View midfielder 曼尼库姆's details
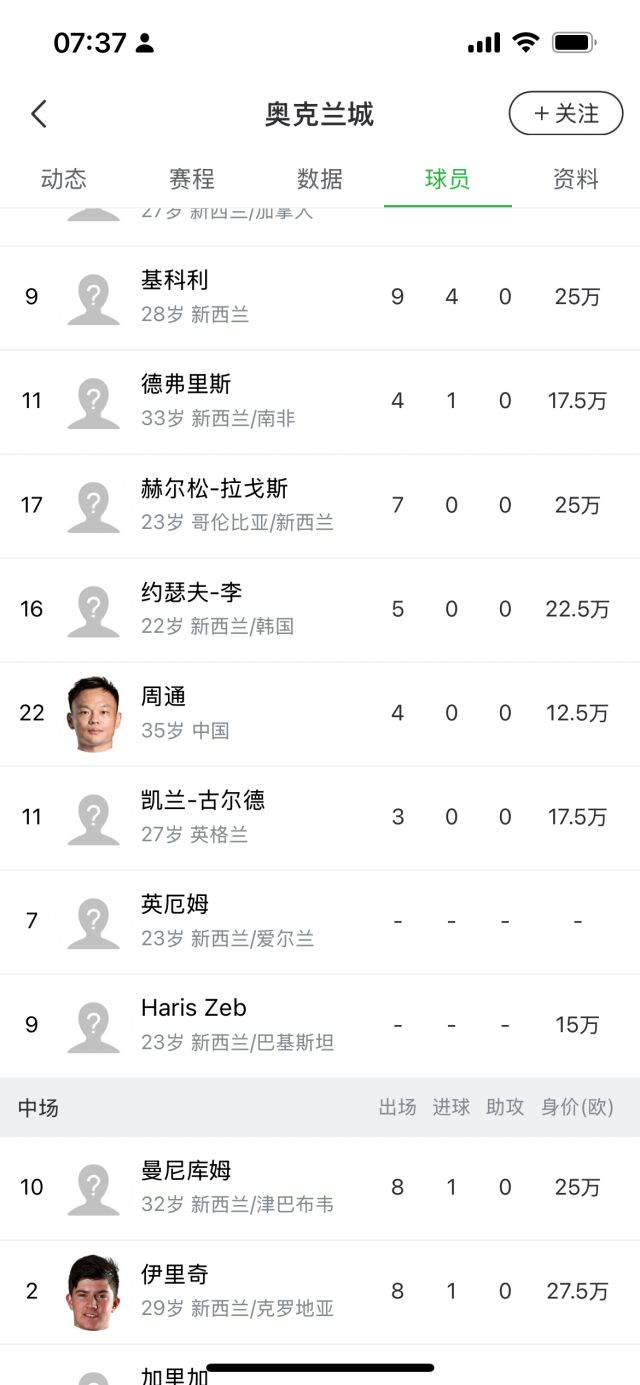This screenshot has height=1385, width=640. coord(320,1188)
